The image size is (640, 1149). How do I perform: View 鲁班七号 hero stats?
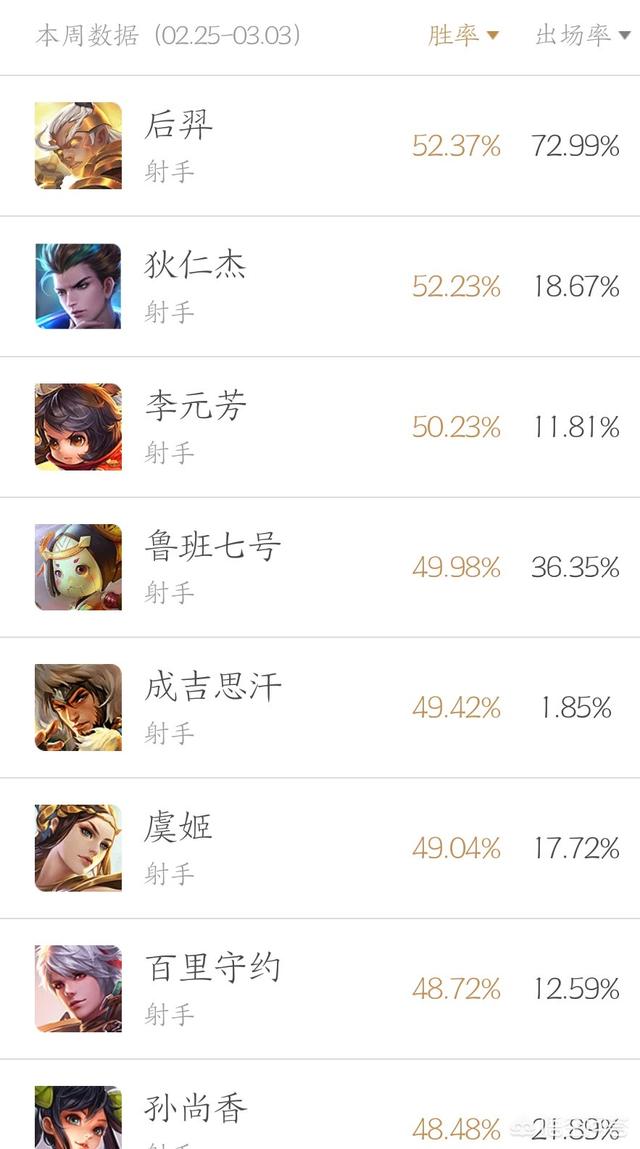(x=320, y=567)
